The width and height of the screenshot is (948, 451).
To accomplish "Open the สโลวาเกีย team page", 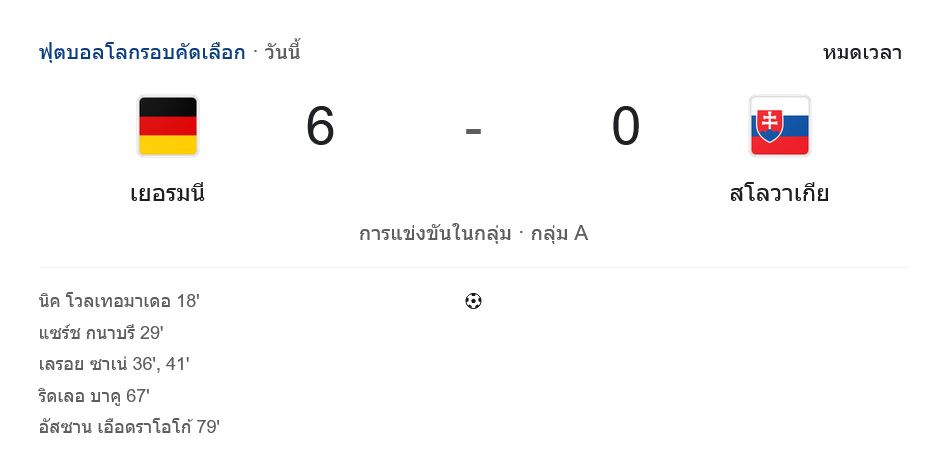I will coord(779,192).
